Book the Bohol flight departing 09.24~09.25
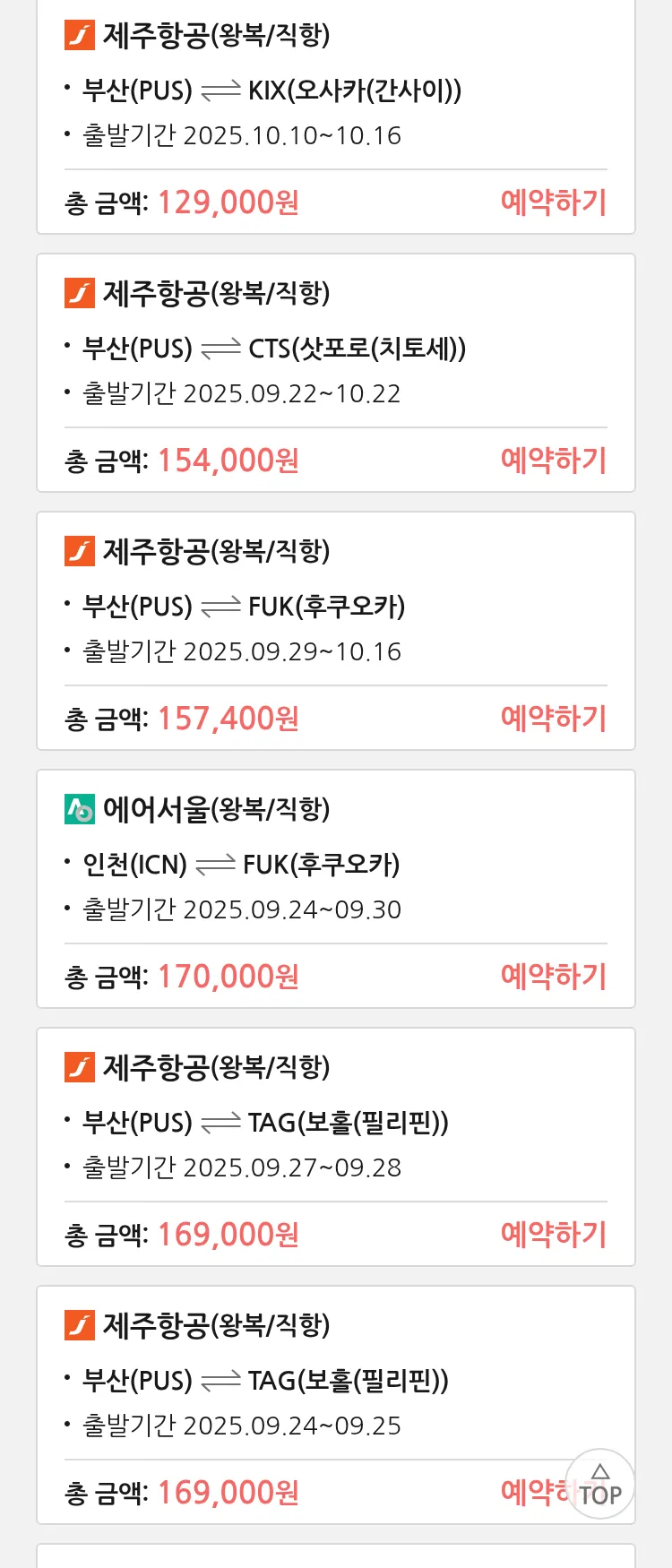Screen dimensions: 672x1568 (x=533, y=1493)
